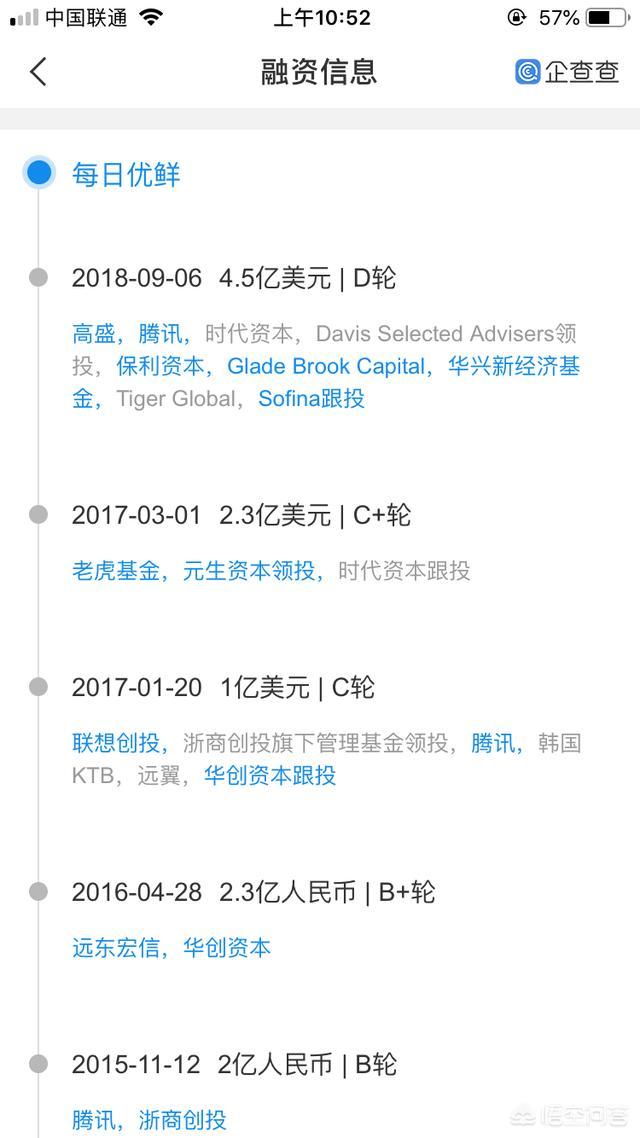Viewport: 640px width, 1138px height.
Task: Tap 腾讯 in the 1亿美元 C轮 round
Action: coord(493,743)
